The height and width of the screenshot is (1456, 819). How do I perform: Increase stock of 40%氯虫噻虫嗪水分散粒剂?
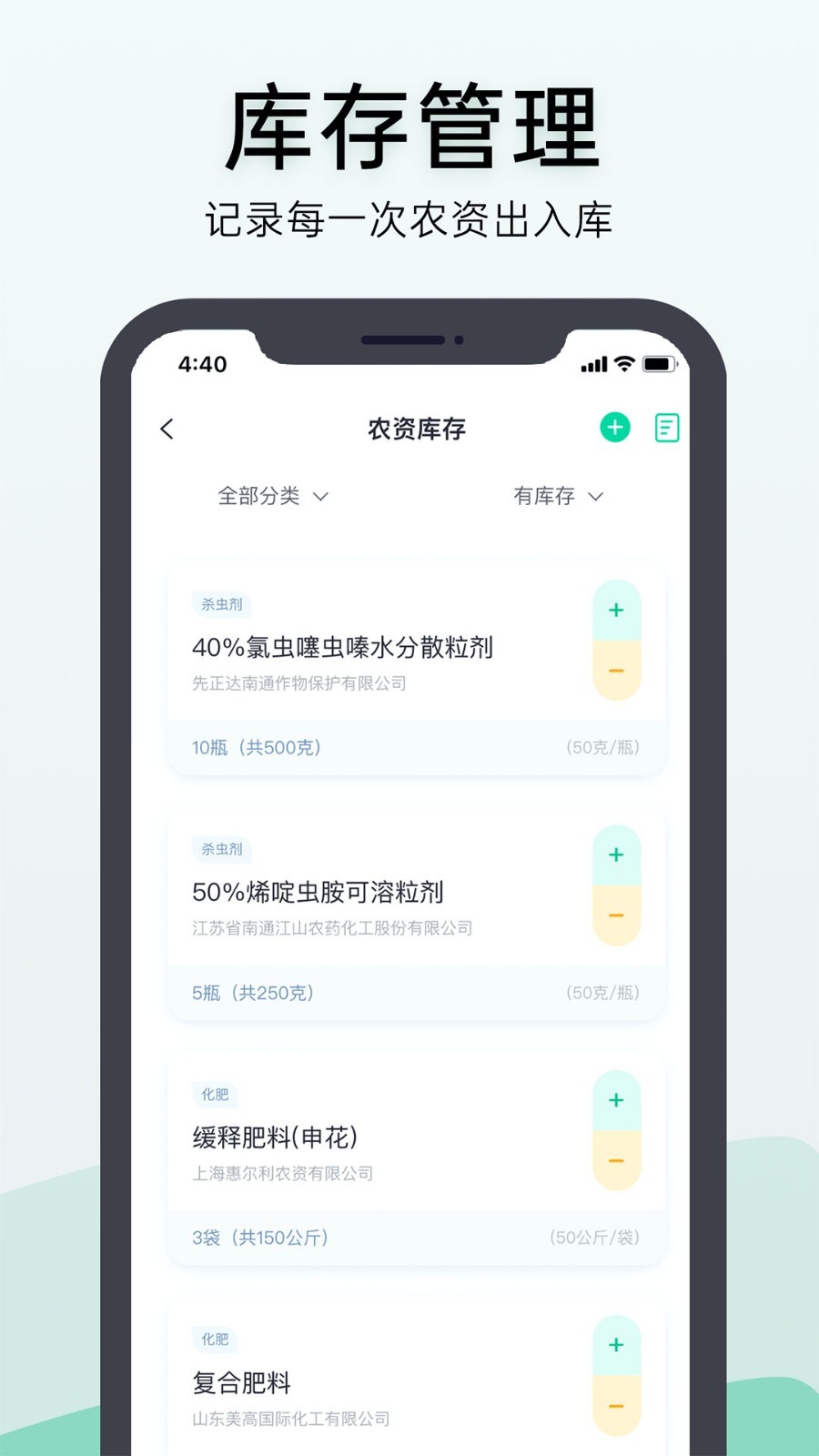pos(617,610)
